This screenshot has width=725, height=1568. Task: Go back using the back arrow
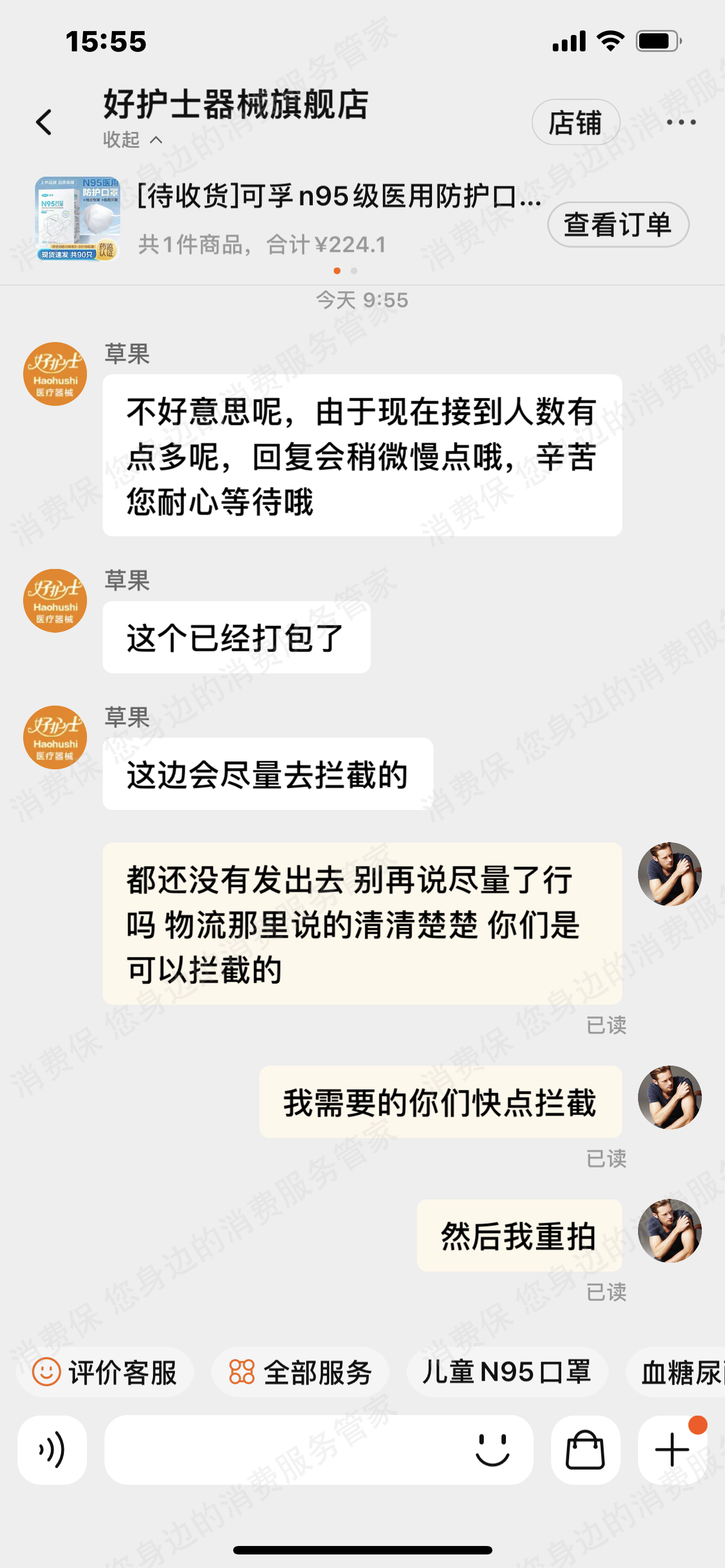[44, 122]
